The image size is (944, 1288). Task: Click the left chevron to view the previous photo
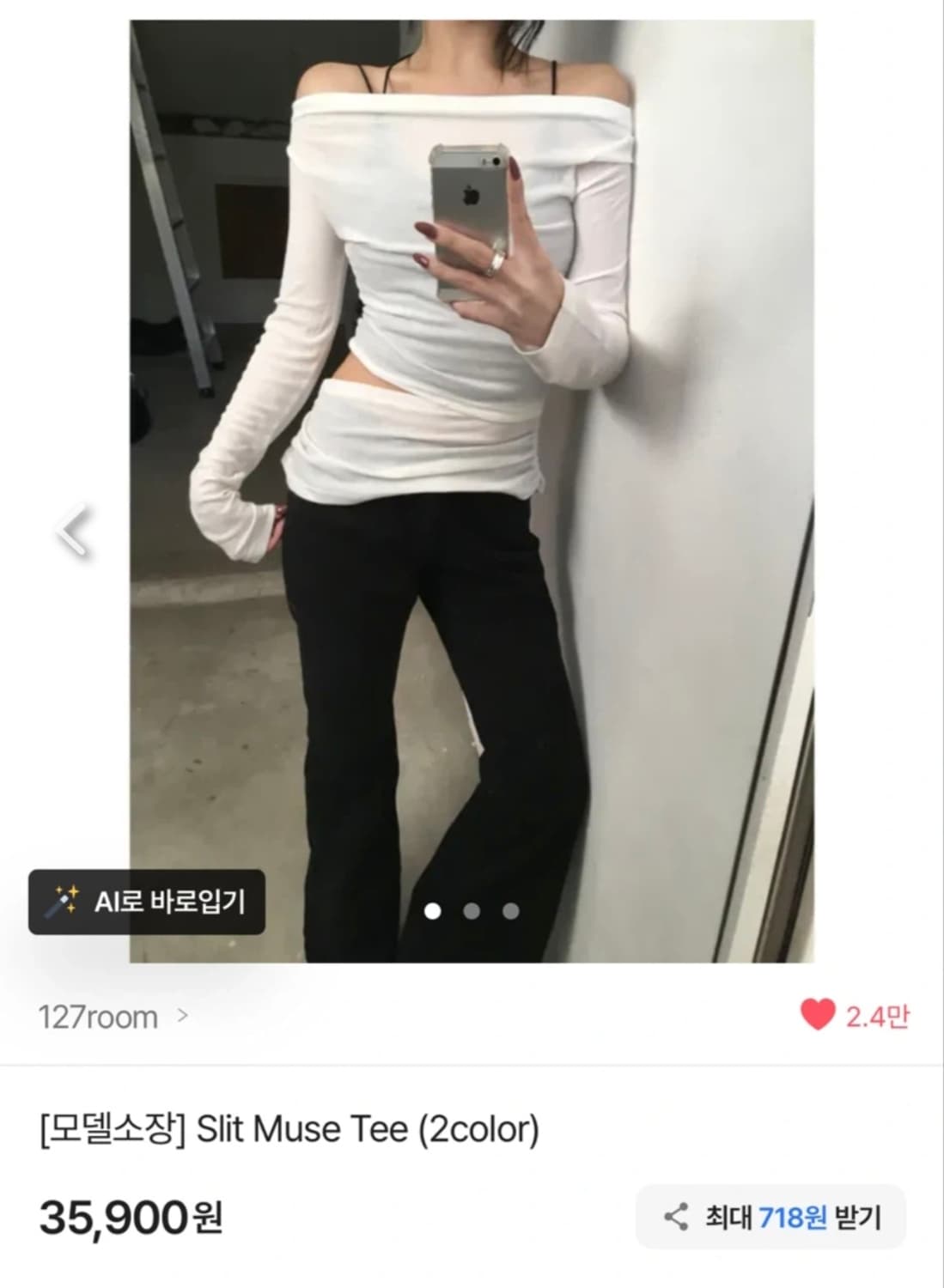click(75, 530)
